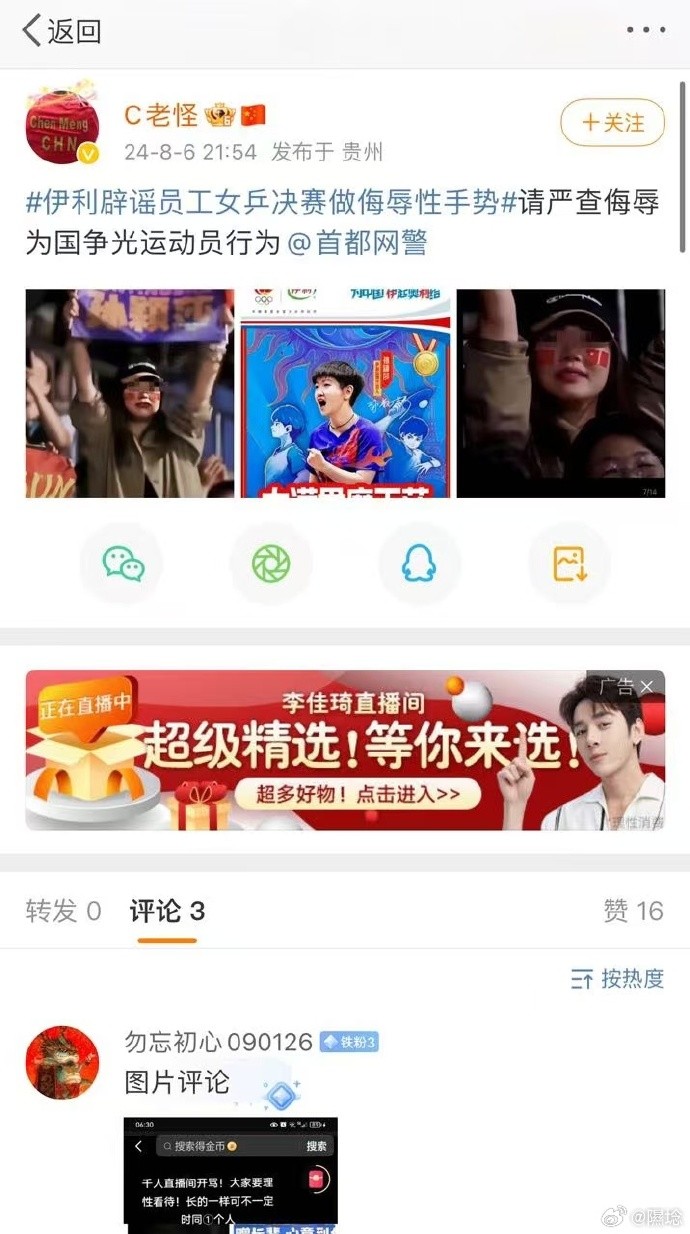The image size is (690, 1234).
Task: Open the @首都网警 mention
Action: coord(357,243)
